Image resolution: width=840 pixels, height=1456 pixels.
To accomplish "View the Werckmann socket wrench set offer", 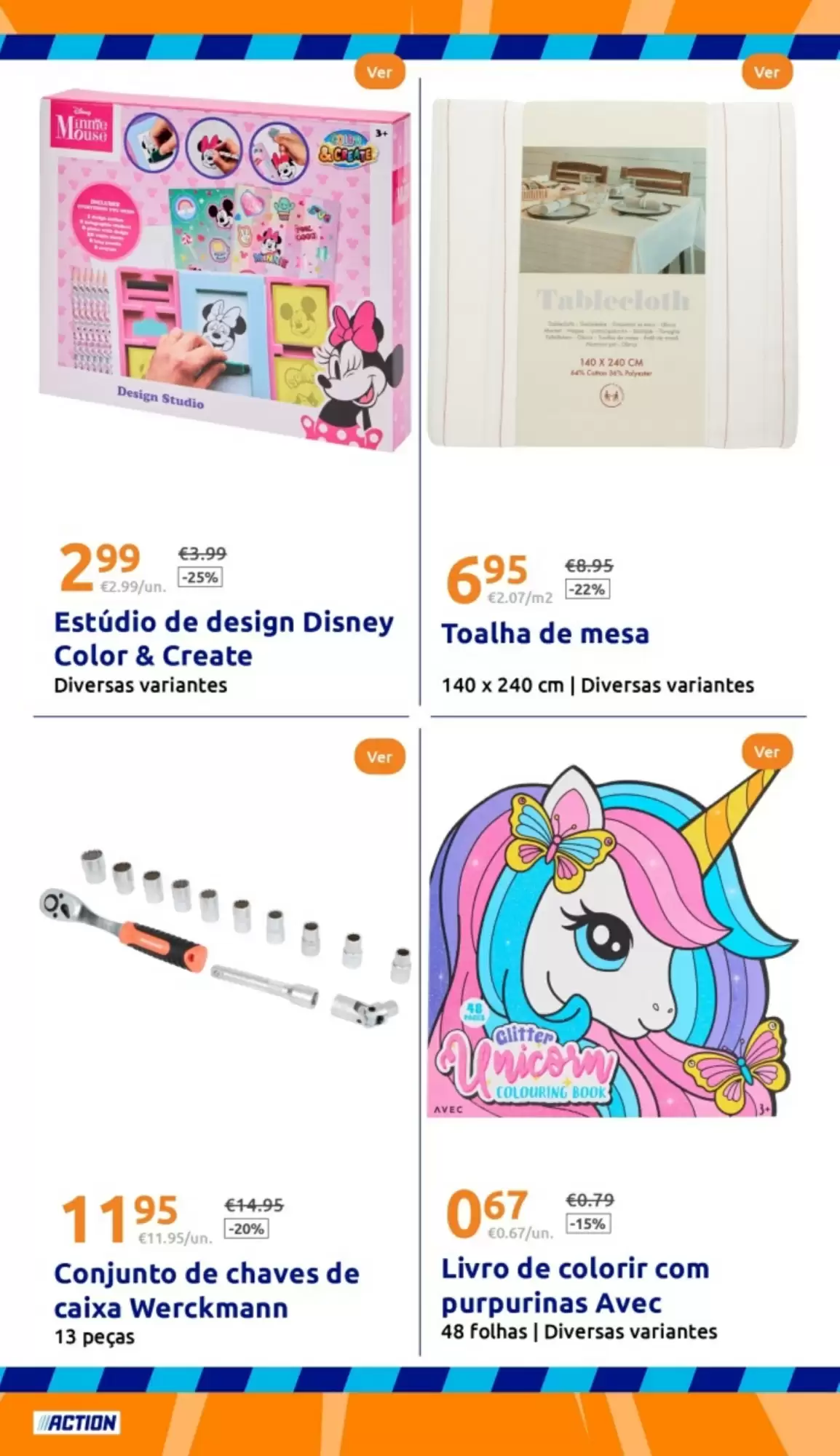I will (x=379, y=757).
